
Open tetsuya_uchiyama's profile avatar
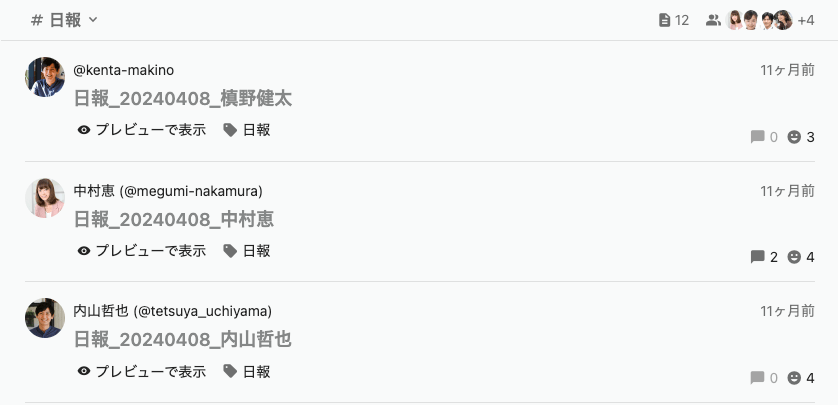[x=45, y=317]
